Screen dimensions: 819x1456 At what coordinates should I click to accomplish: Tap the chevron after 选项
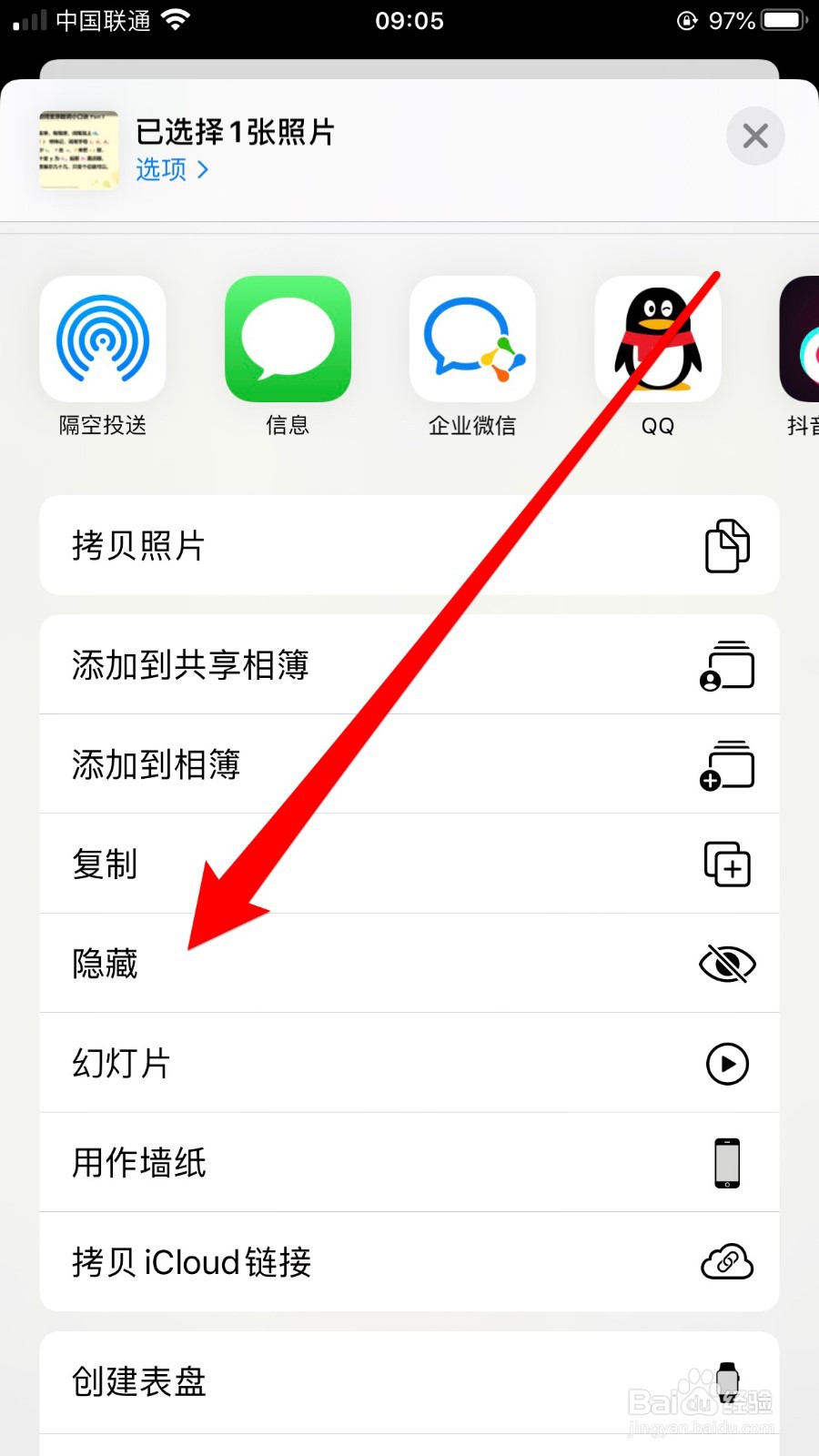tap(202, 169)
